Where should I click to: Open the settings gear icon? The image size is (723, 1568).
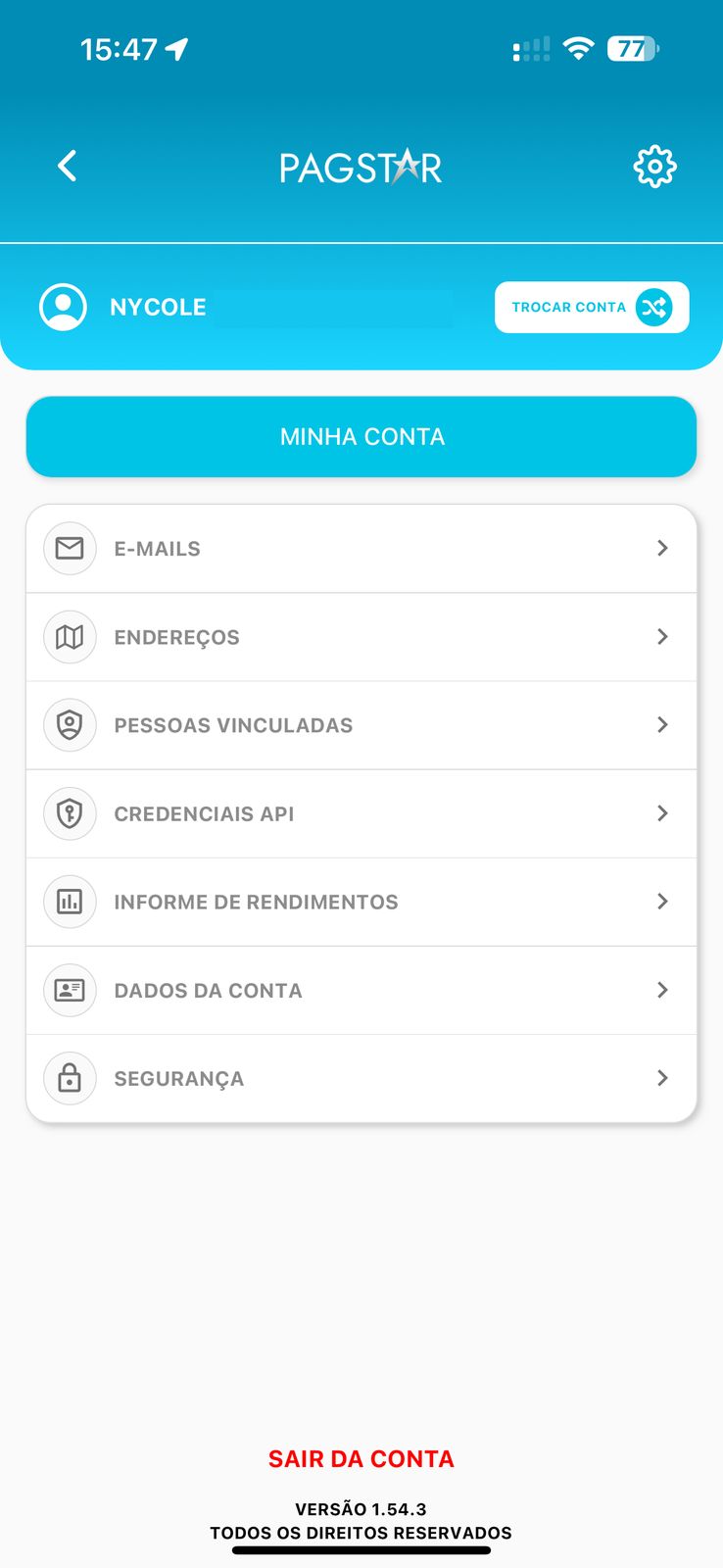point(654,167)
